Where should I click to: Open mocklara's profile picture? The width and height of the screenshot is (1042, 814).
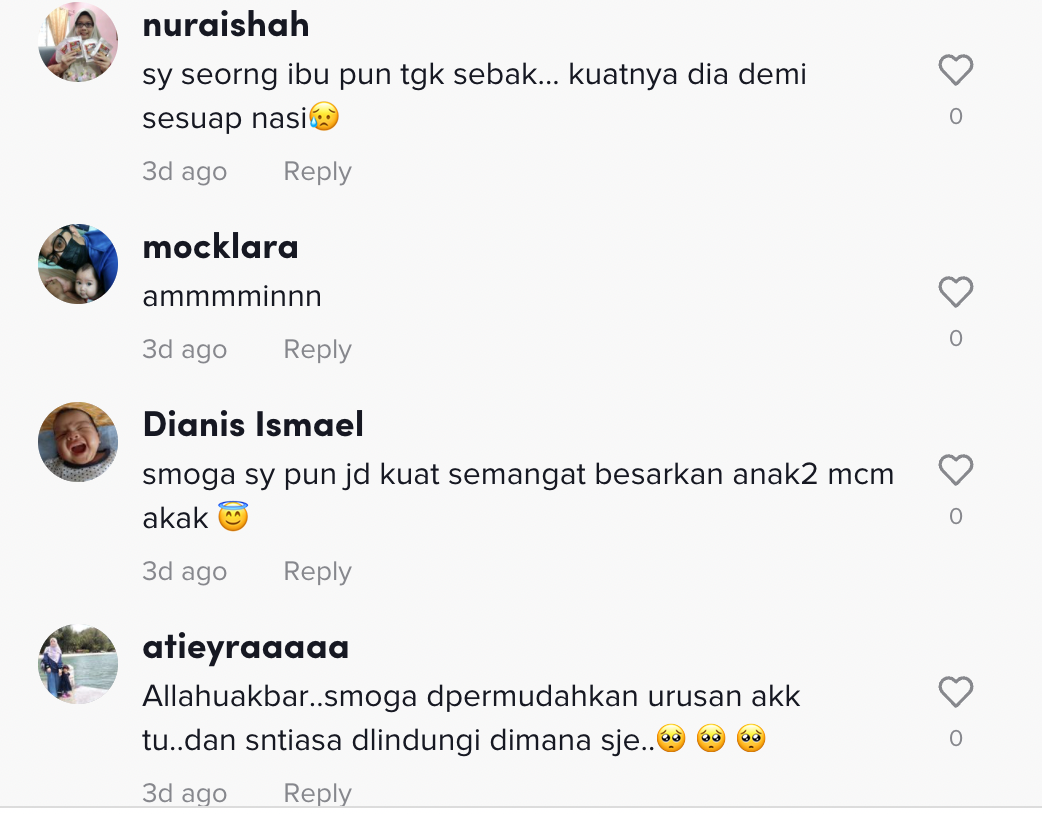78,264
